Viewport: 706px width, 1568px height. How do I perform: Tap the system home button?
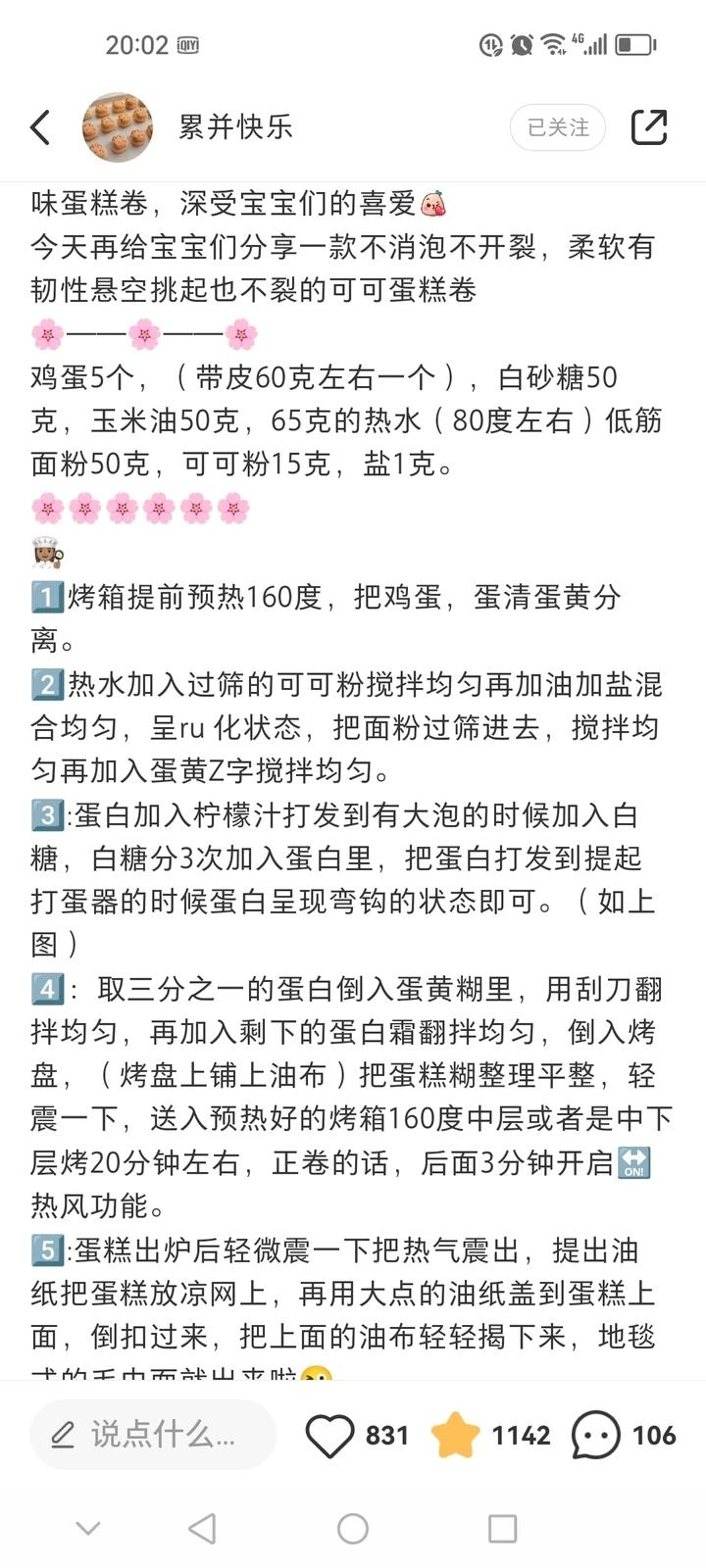[352, 1529]
